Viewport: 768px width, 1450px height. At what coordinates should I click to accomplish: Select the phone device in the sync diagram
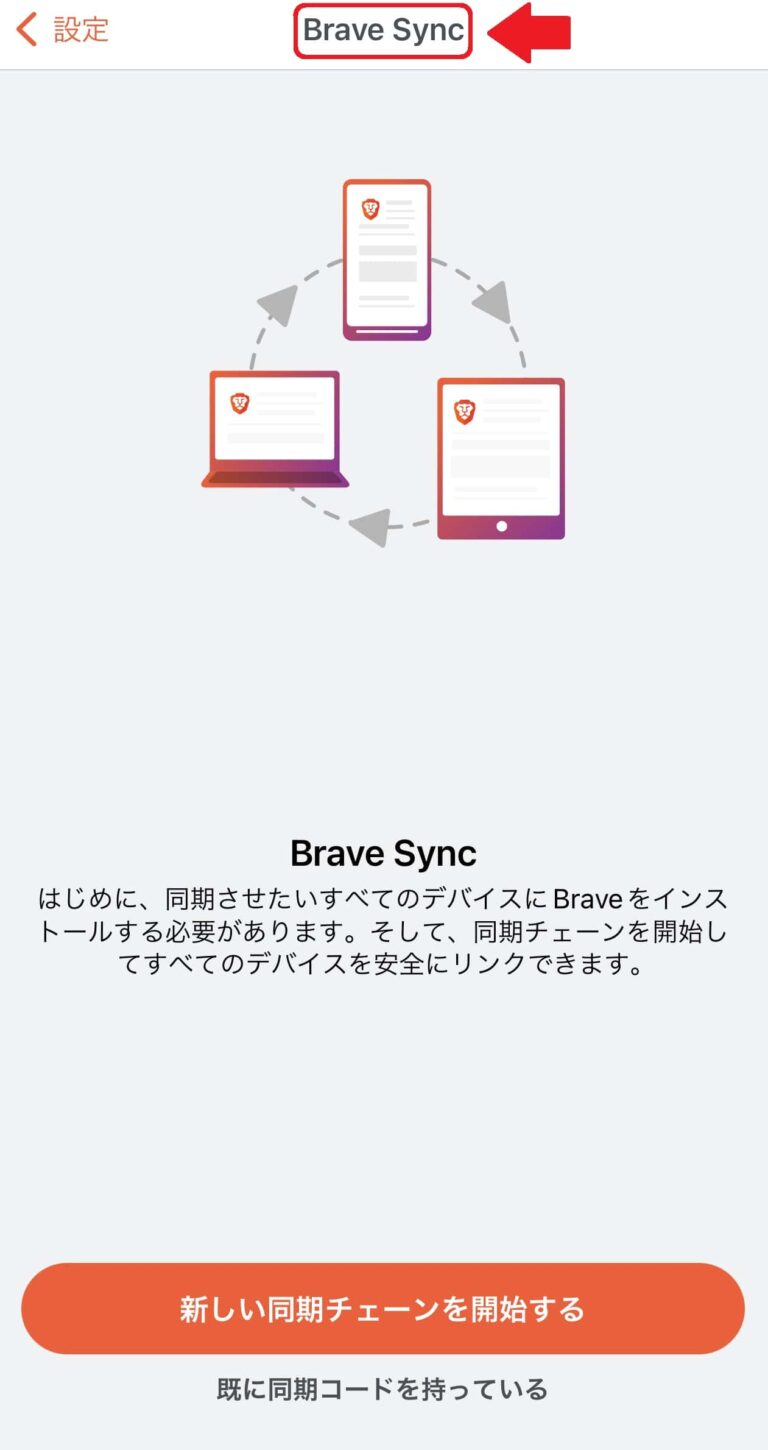[386, 260]
